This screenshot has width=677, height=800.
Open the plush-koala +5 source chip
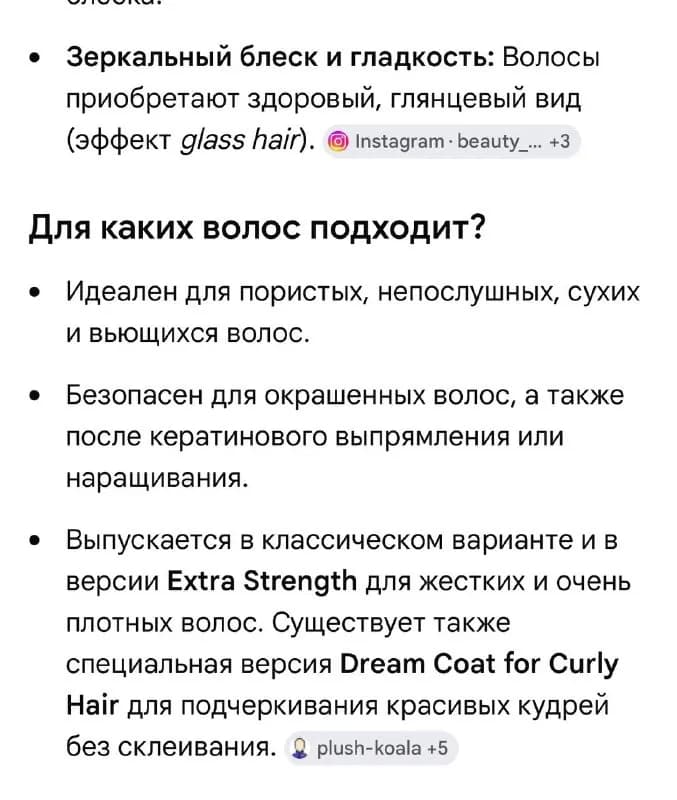(371, 748)
